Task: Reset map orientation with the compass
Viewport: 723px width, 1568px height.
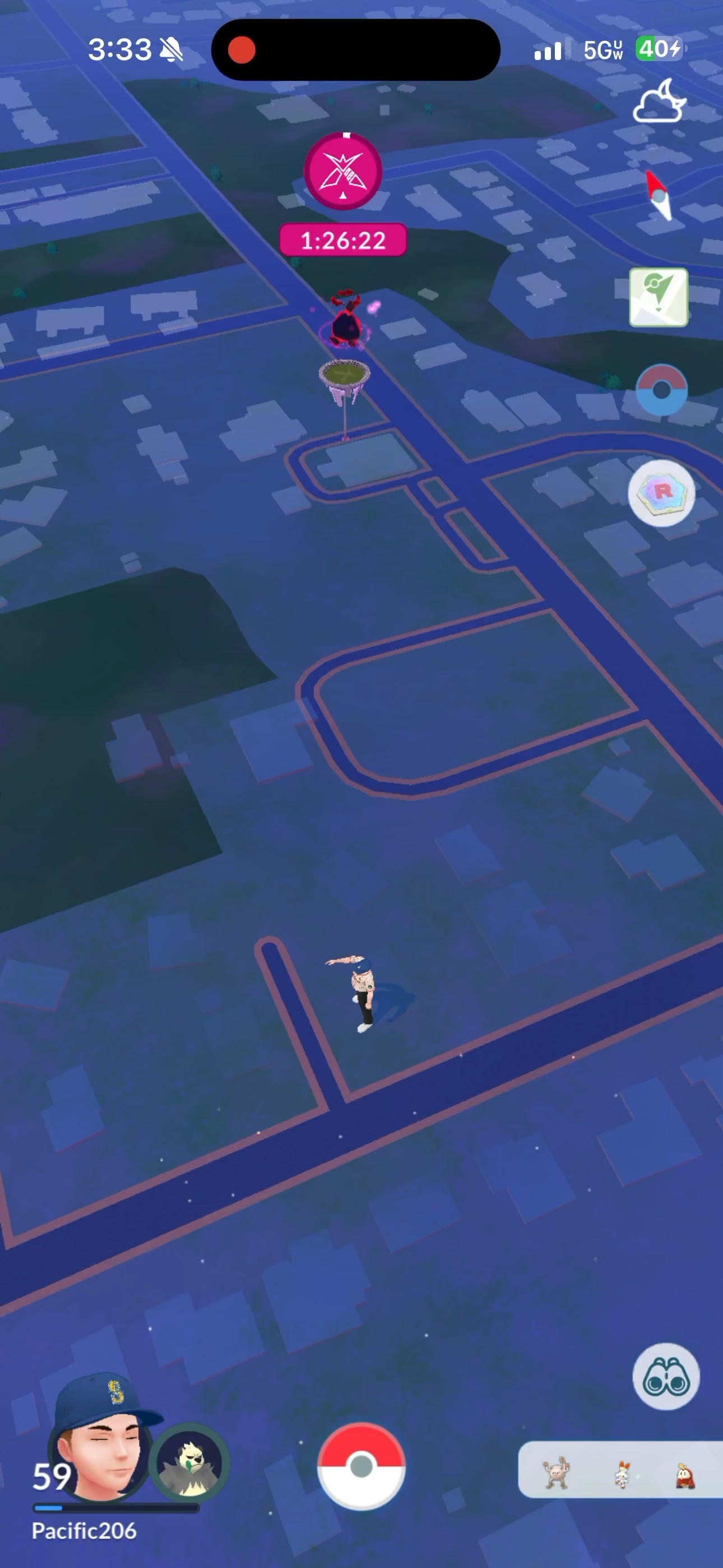Action: 659,195
